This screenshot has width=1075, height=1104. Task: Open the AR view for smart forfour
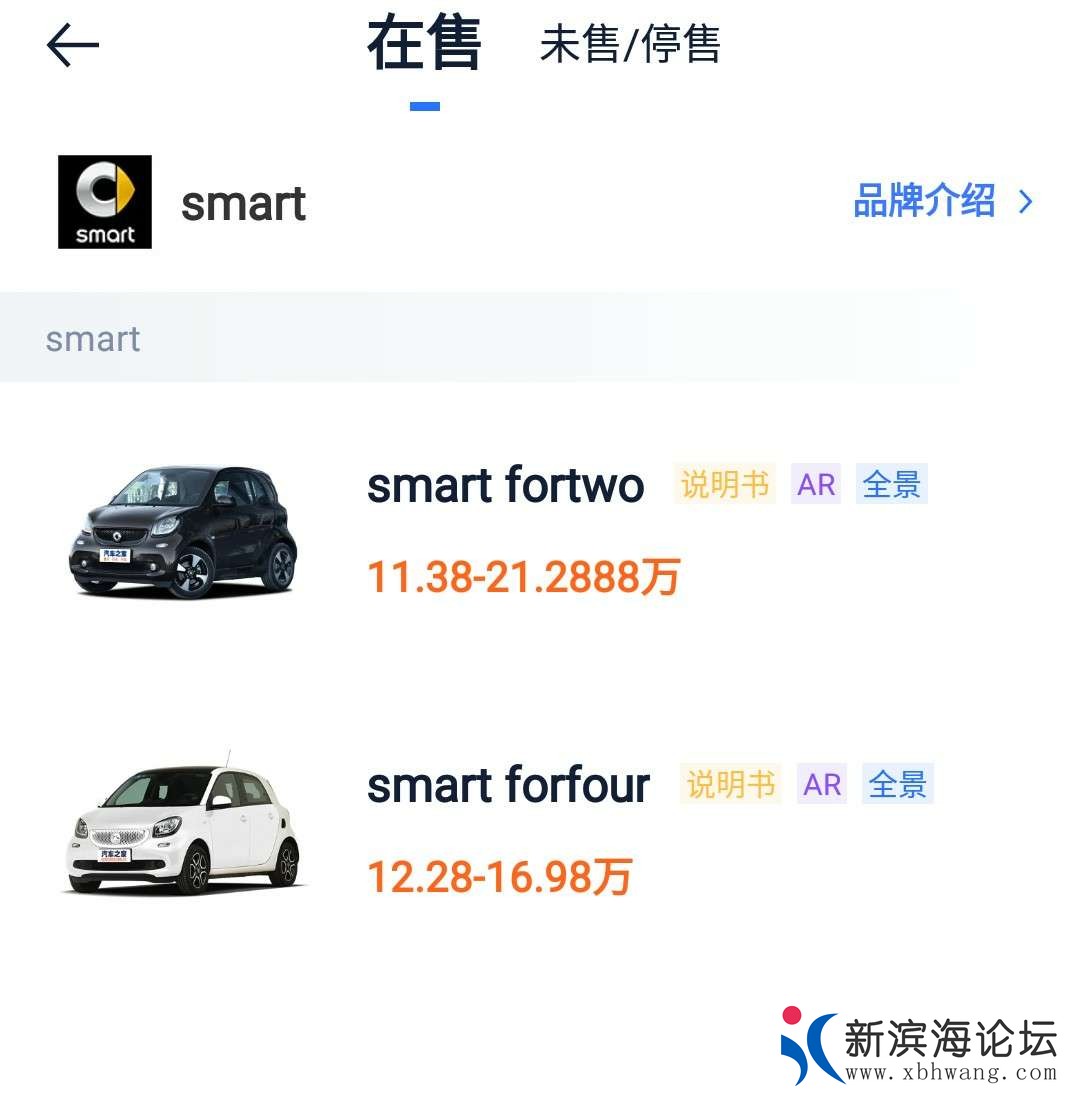(822, 785)
